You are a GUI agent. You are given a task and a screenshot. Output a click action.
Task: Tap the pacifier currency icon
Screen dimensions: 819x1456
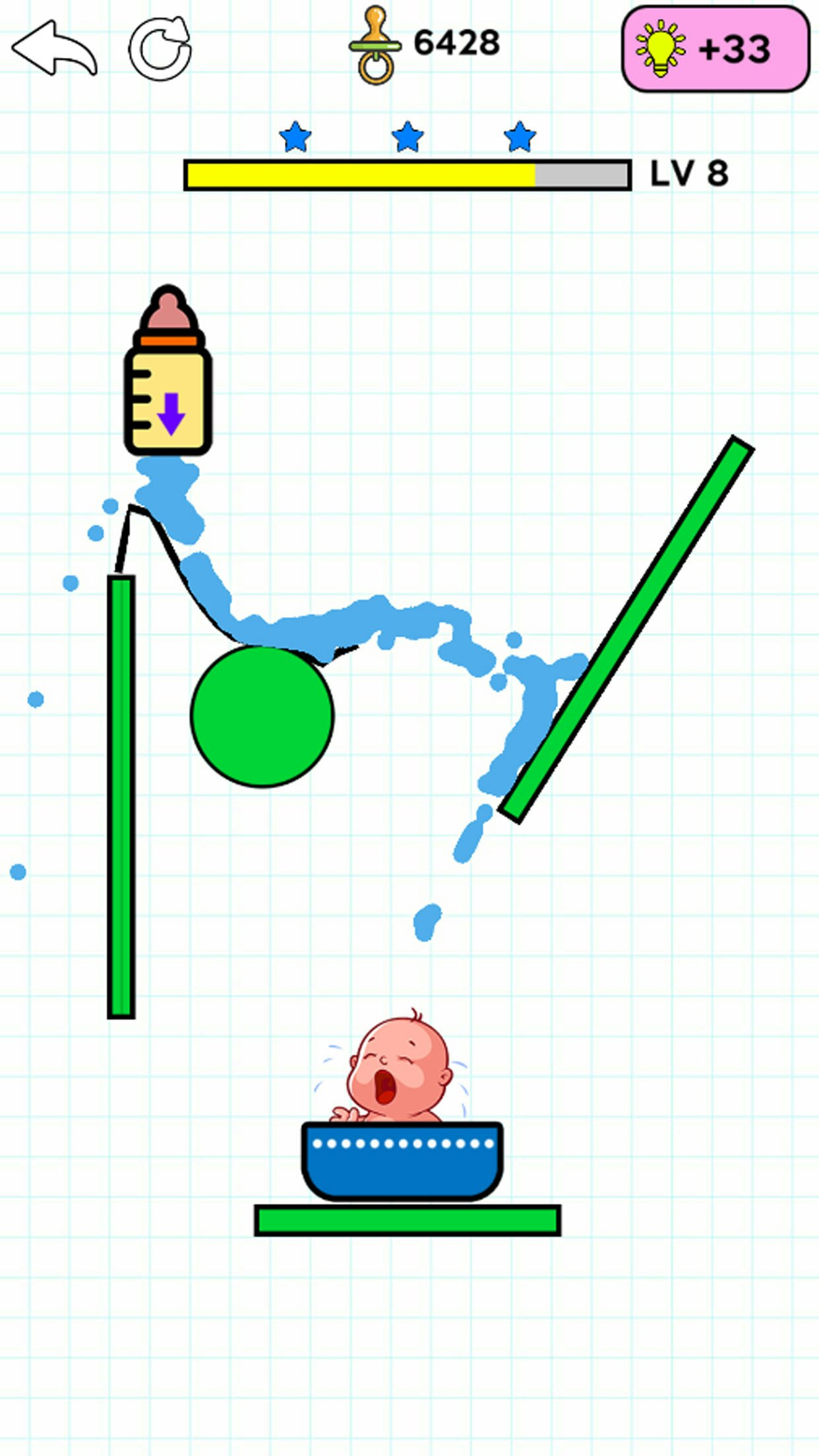tap(374, 43)
